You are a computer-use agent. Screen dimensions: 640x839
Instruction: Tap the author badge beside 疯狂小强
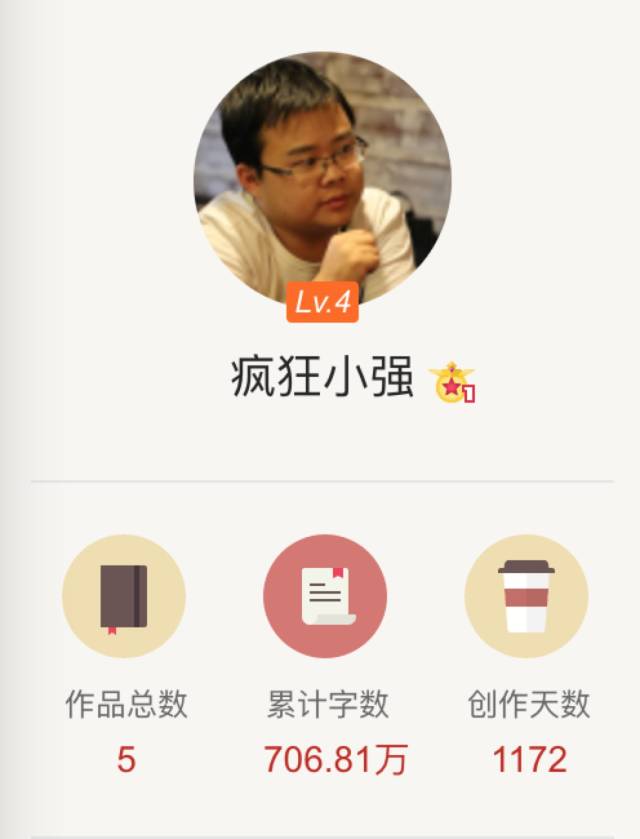click(x=452, y=382)
